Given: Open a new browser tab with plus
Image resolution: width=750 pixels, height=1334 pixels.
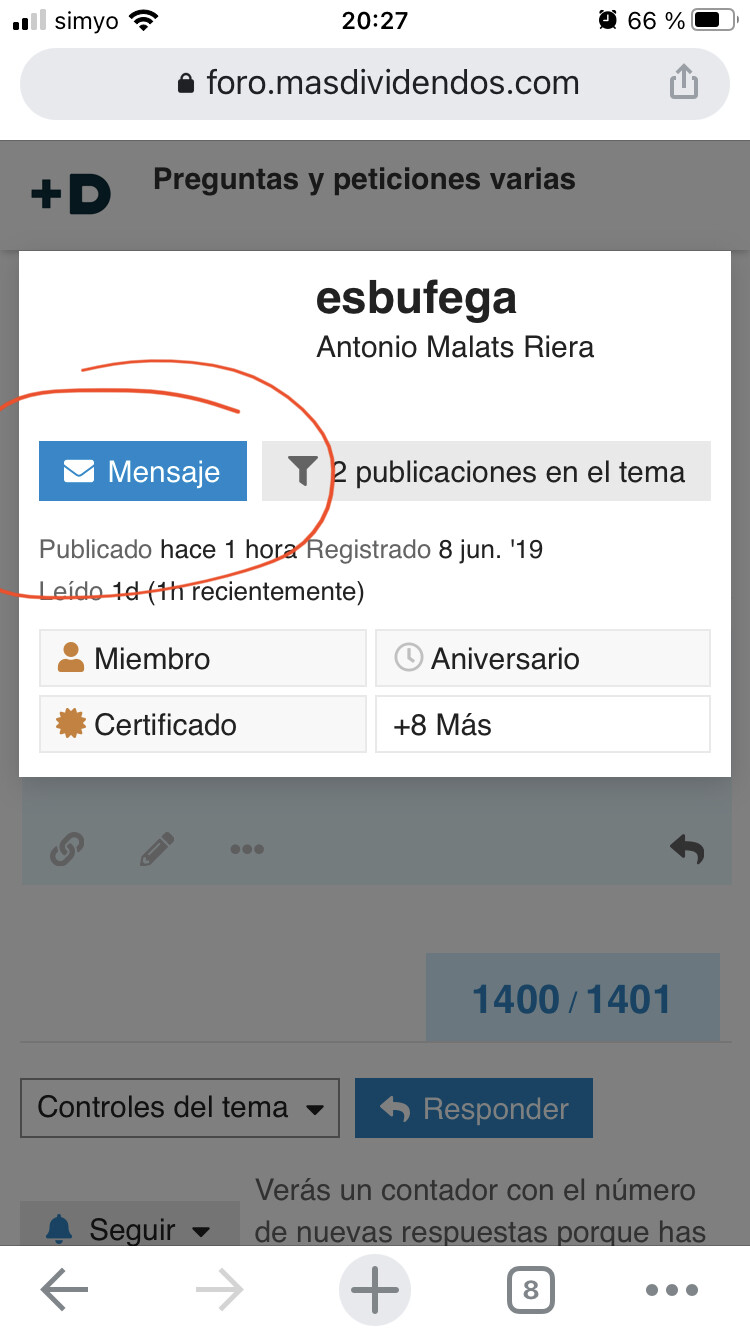Looking at the screenshot, I should [375, 1290].
